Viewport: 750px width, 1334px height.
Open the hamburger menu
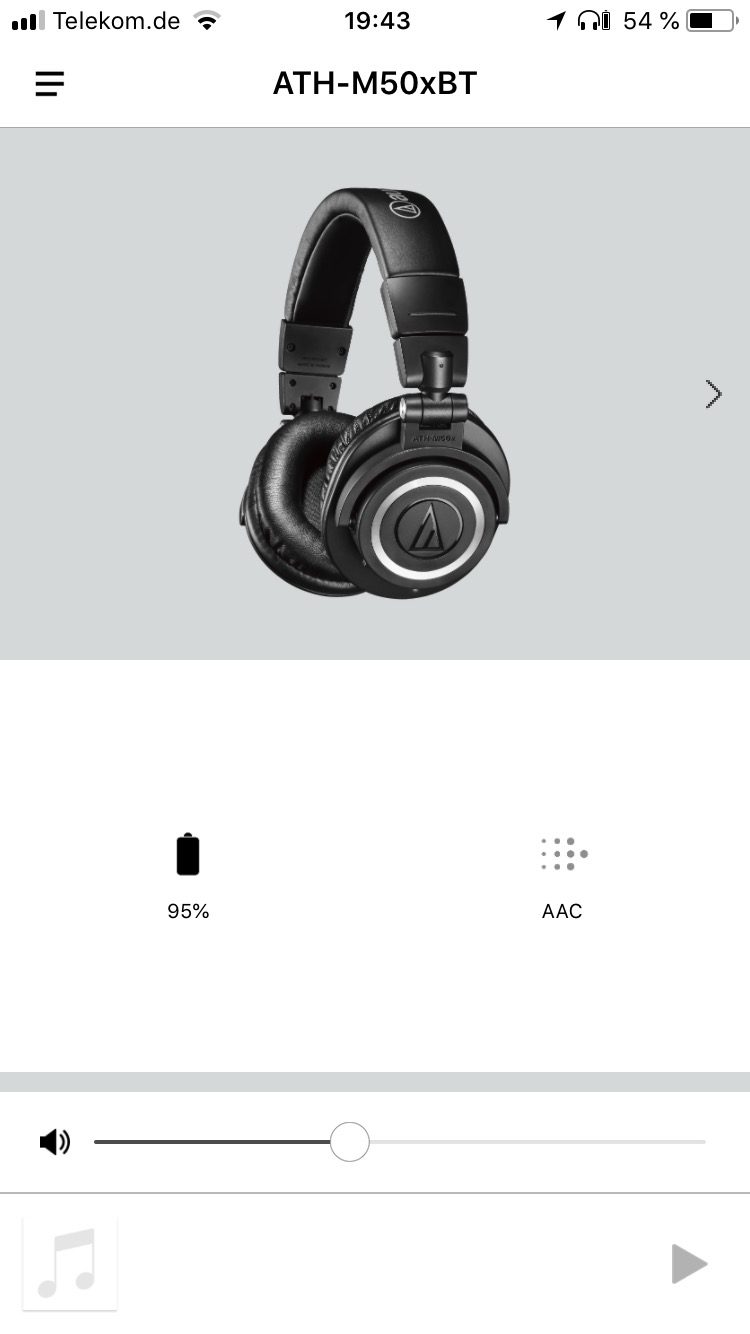pos(49,84)
